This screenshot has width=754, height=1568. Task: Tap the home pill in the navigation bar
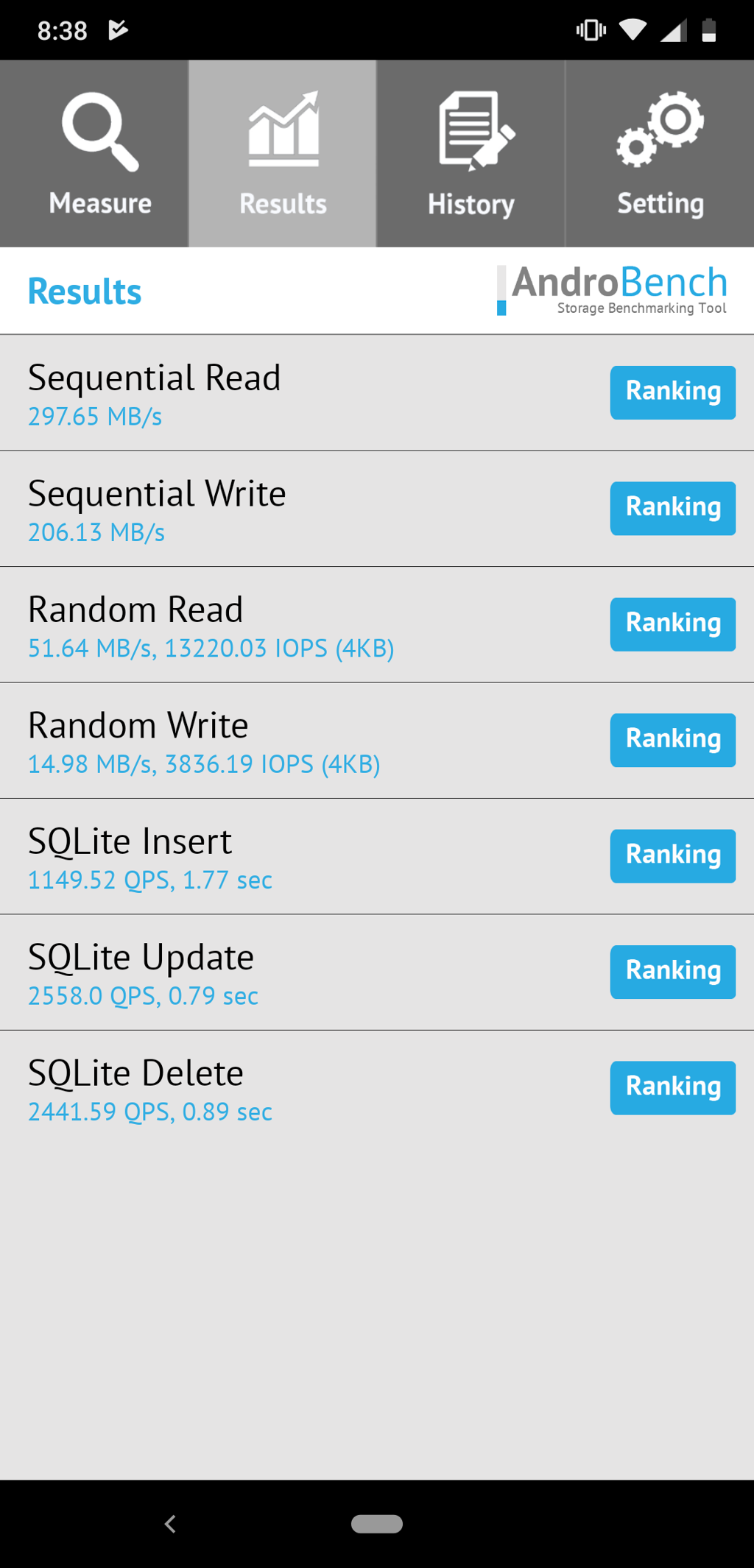(377, 1524)
